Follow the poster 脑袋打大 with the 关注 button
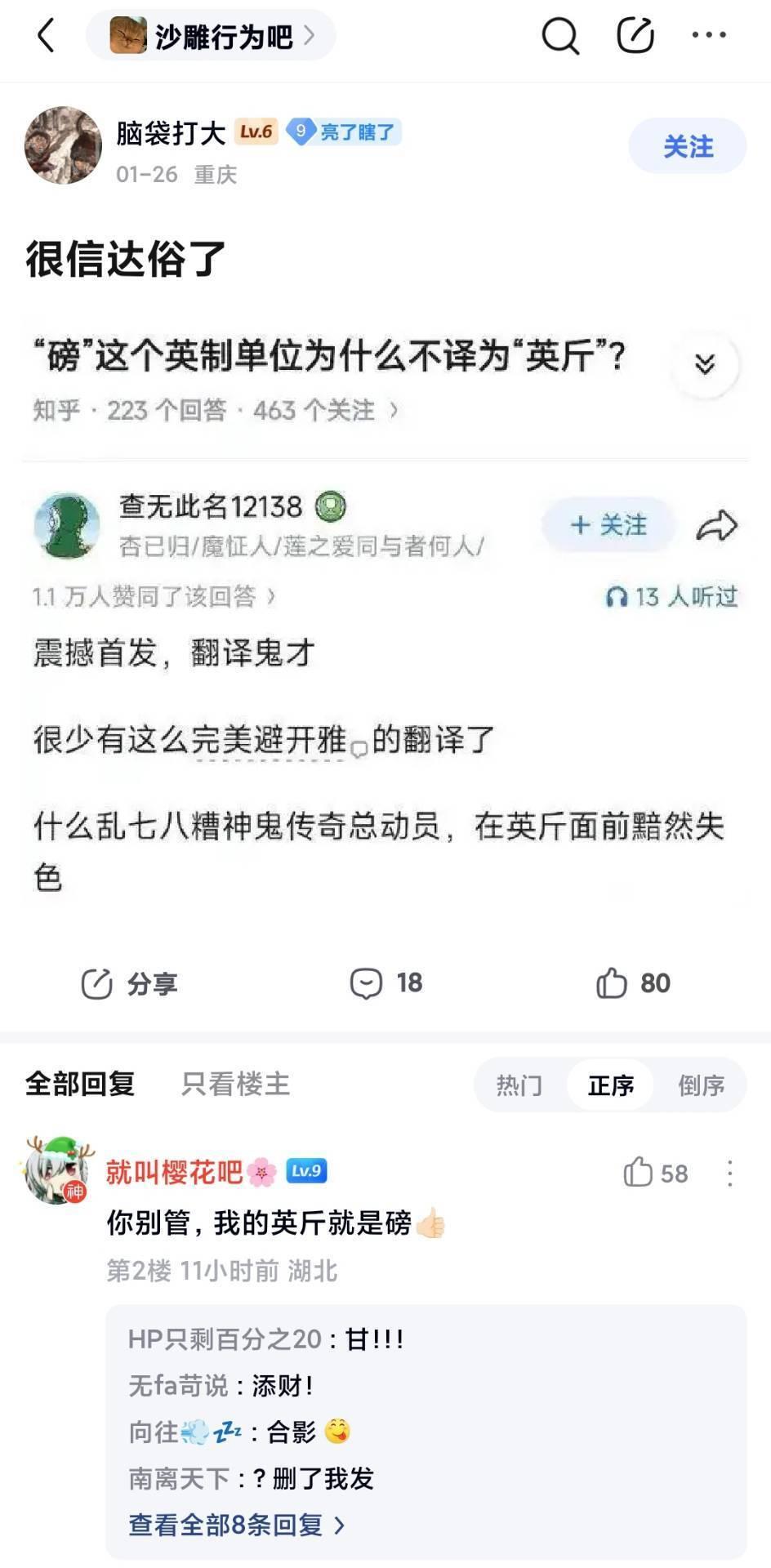 click(x=687, y=146)
